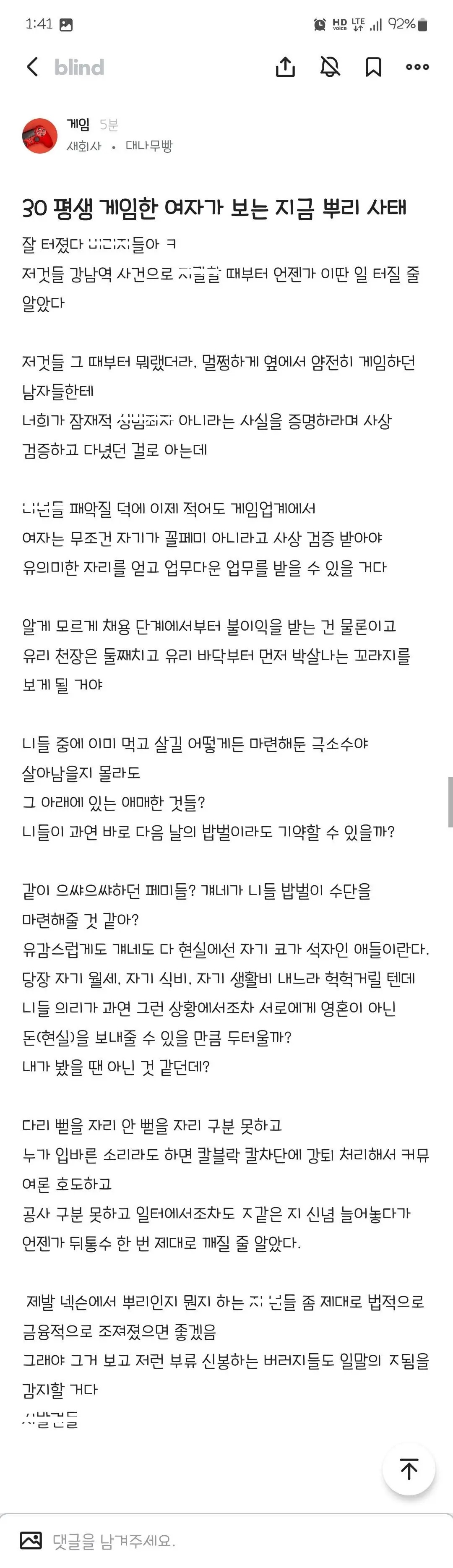Open the three-dot overflow menu
Image resolution: width=453 pixels, height=1568 pixels.
point(417,67)
